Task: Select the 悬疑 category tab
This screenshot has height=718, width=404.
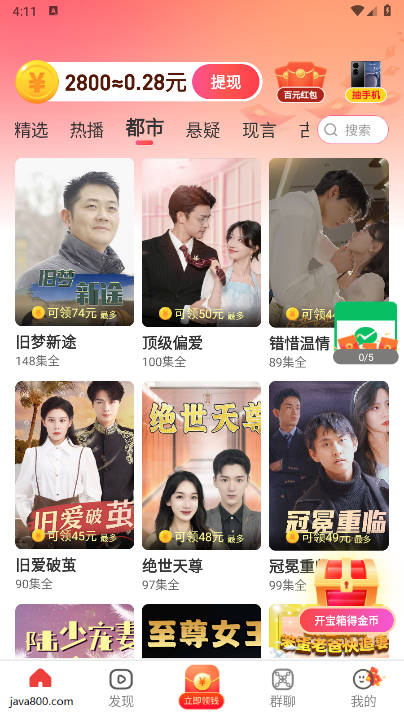Action: click(x=203, y=130)
